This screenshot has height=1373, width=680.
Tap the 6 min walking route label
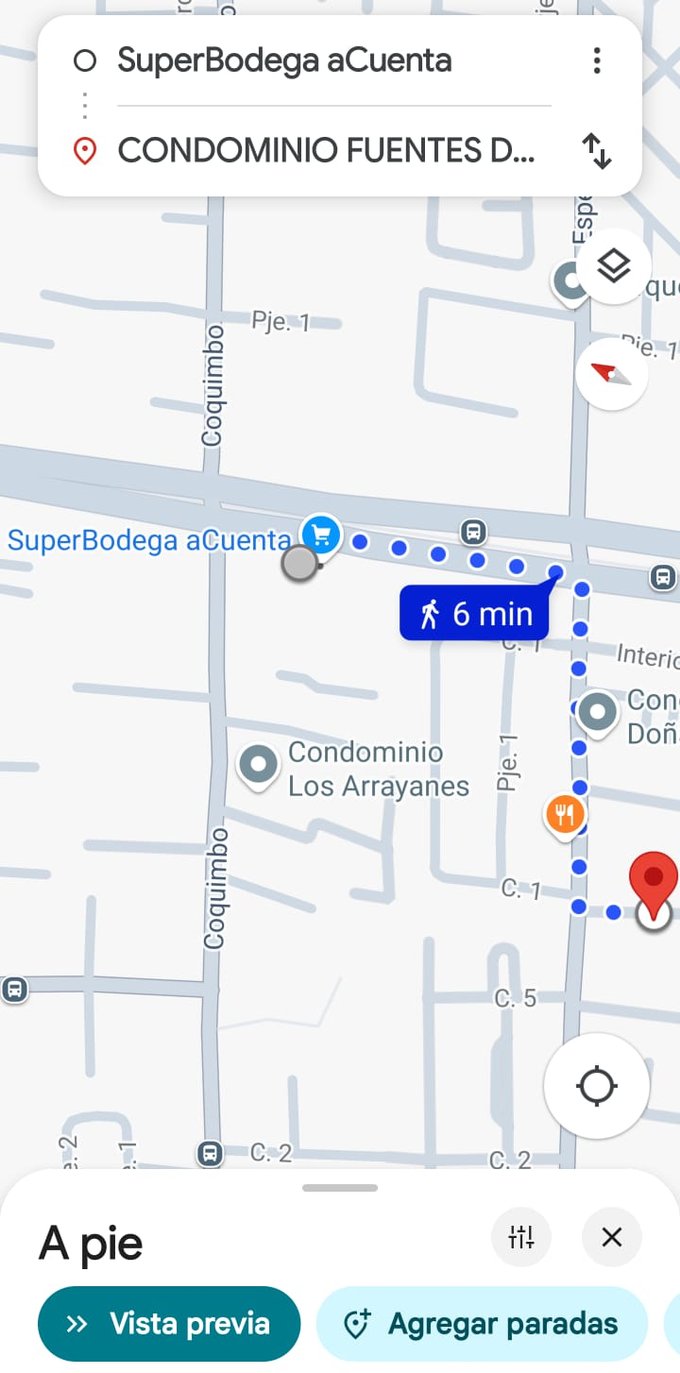475,614
